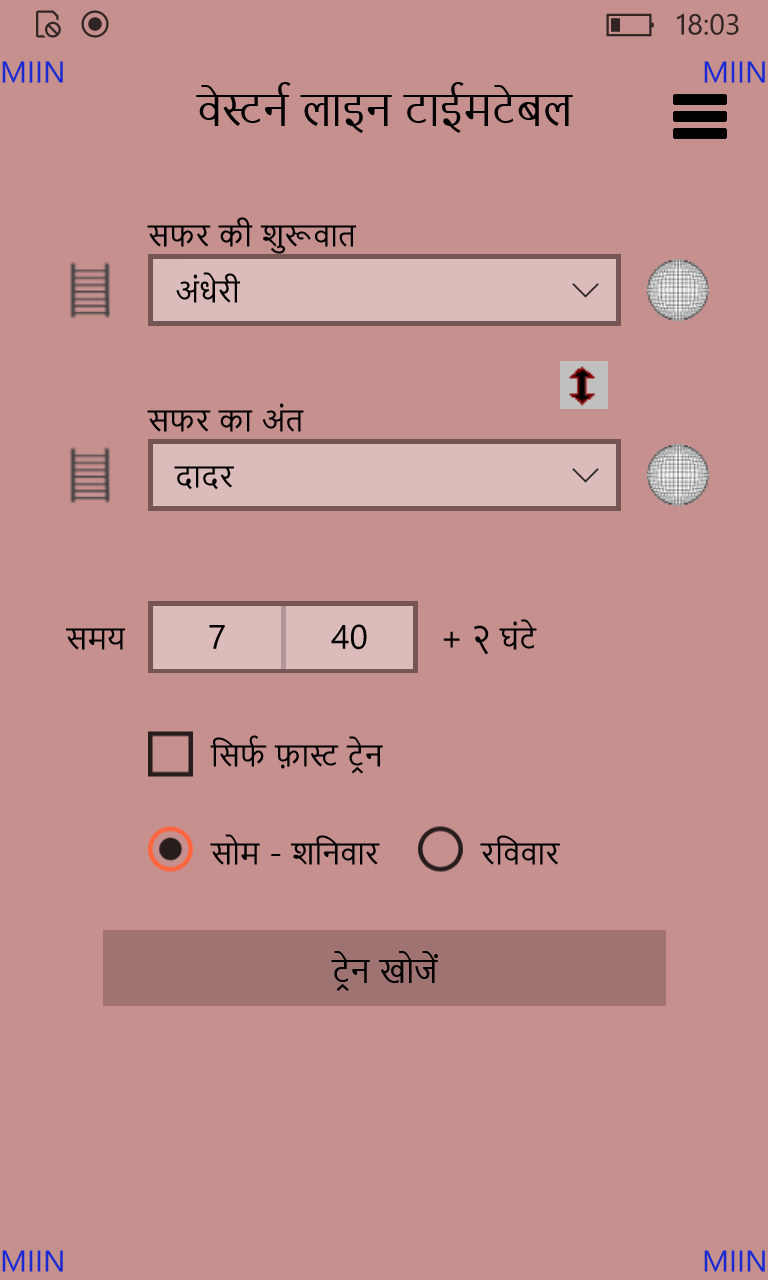Viewport: 768px width, 1280px height.
Task: Change the minute field showing 40
Action: pos(349,637)
